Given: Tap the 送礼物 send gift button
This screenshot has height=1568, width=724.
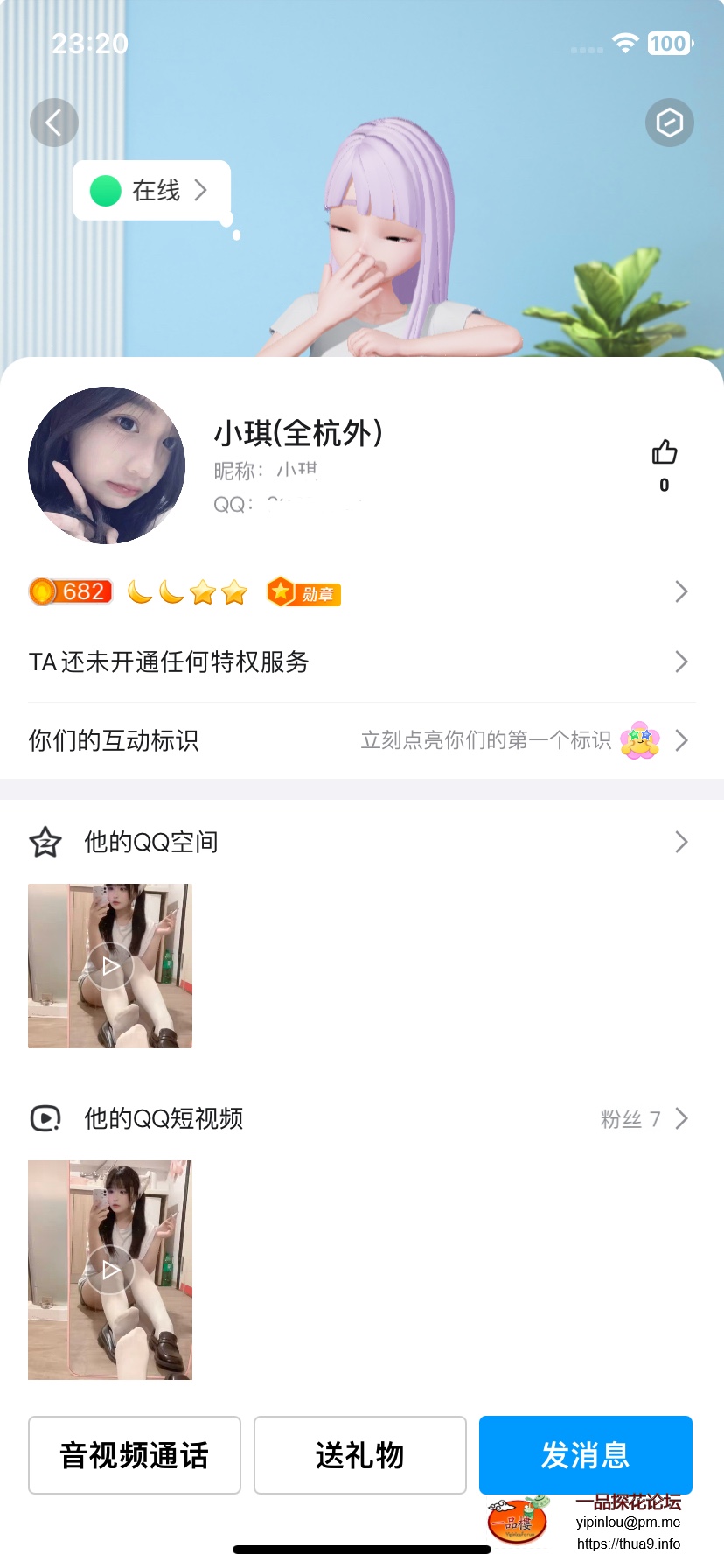Looking at the screenshot, I should [360, 1455].
